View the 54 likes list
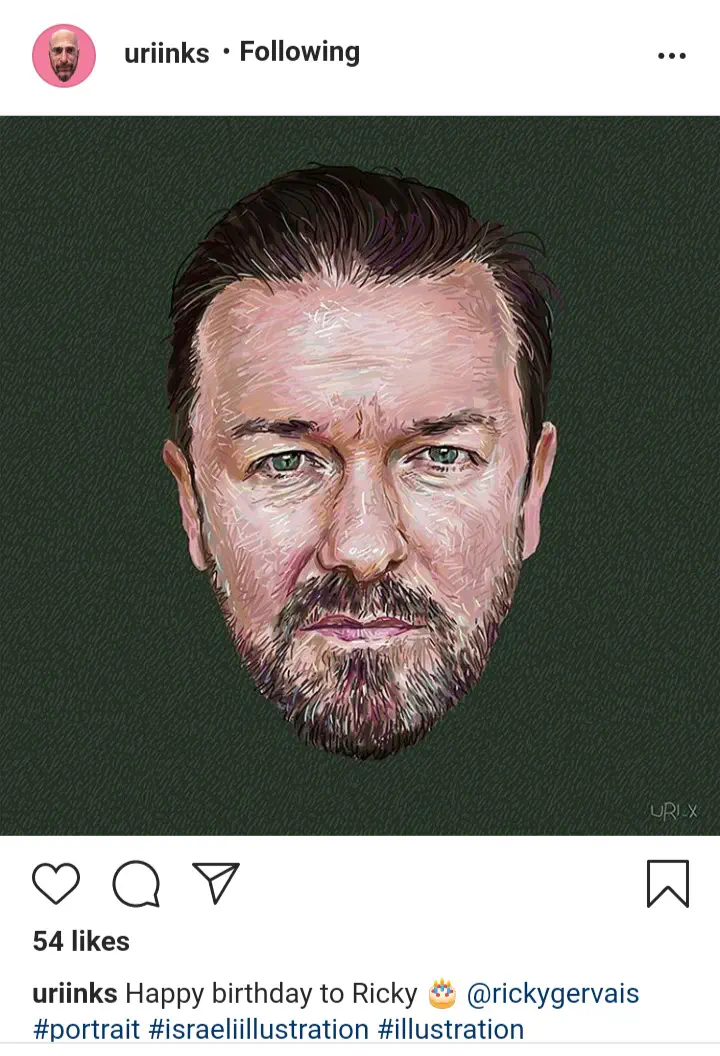 click(81, 941)
